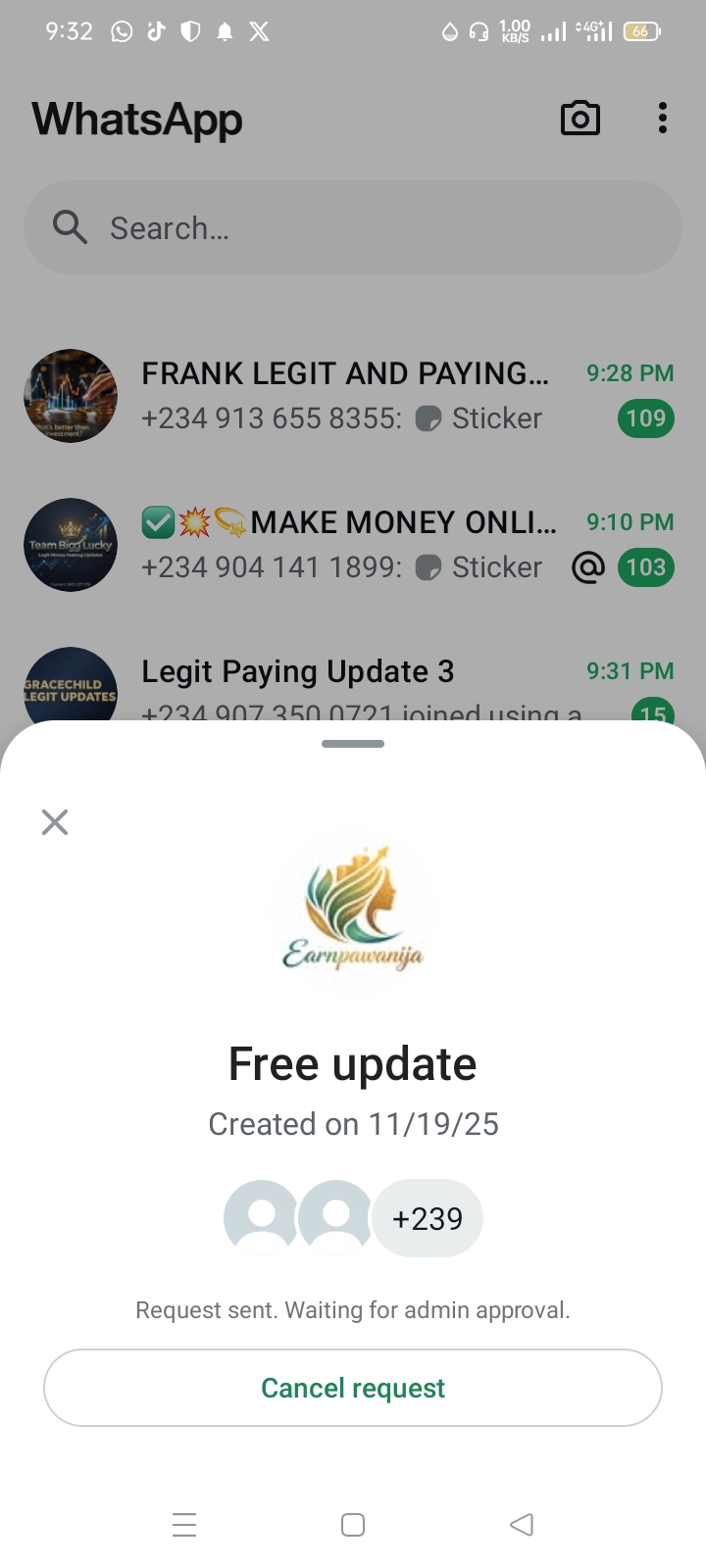Open the phone's home screen
Image resolution: width=706 pixels, height=1568 pixels.
(x=353, y=1525)
